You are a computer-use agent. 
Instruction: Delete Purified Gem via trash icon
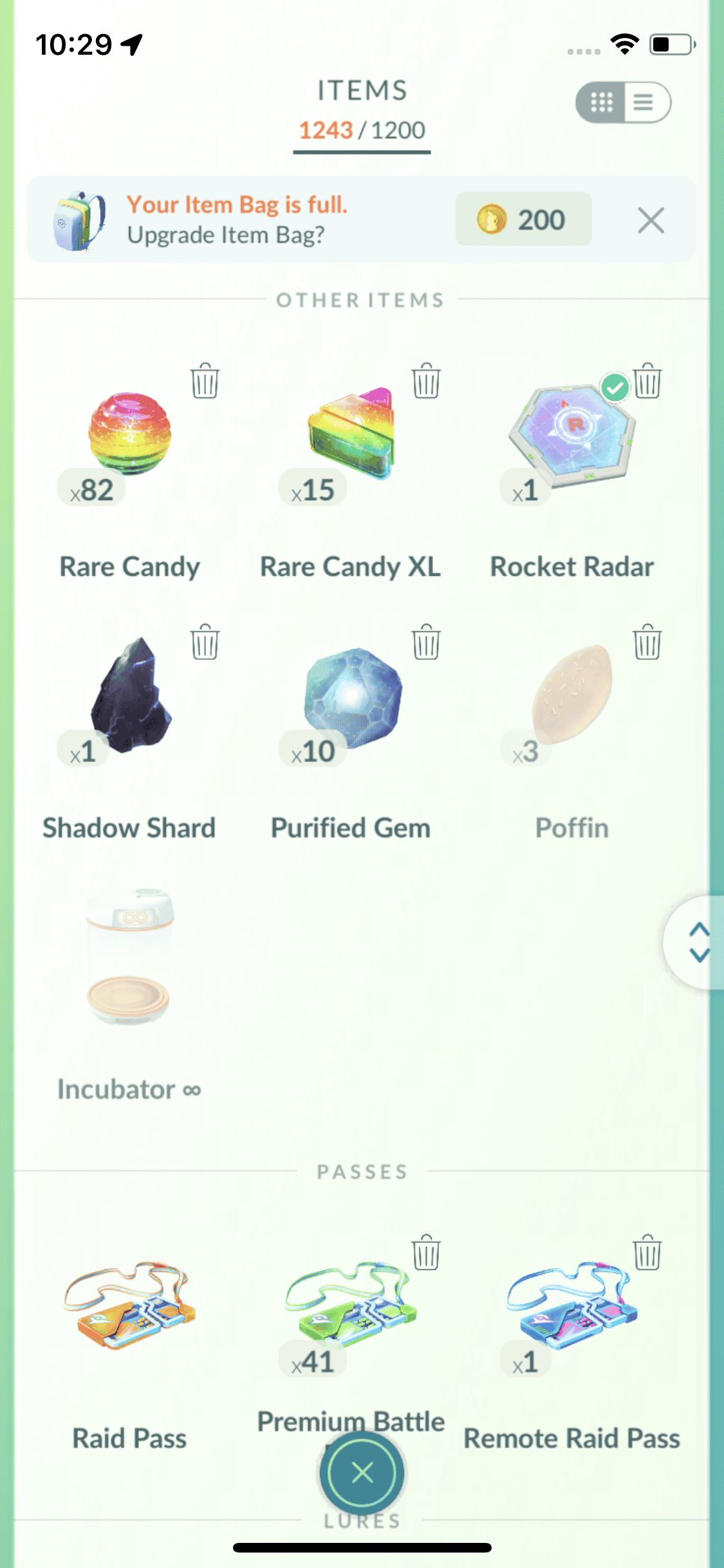pos(426,642)
